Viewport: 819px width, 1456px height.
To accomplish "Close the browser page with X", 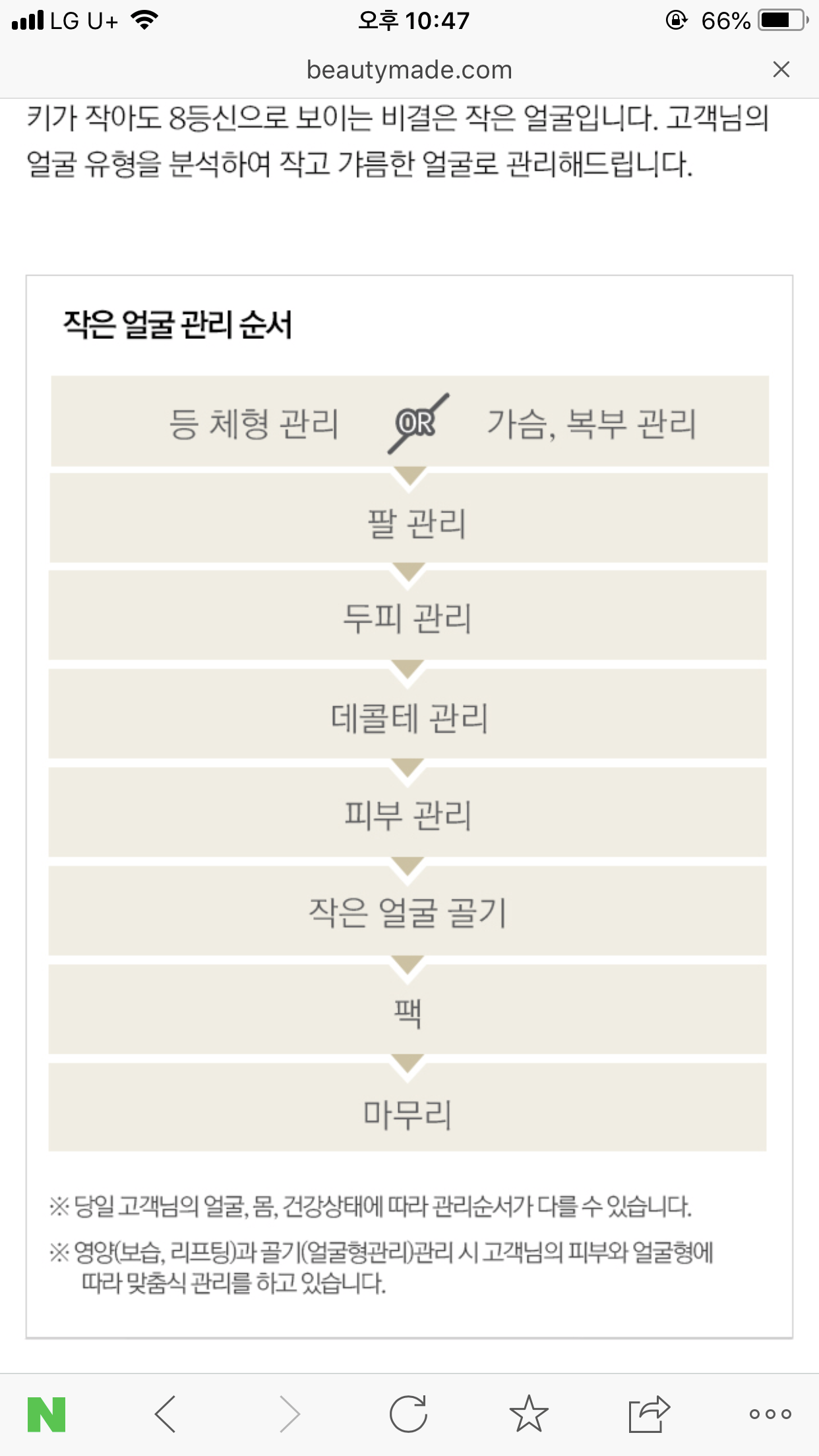I will pyautogui.click(x=781, y=69).
